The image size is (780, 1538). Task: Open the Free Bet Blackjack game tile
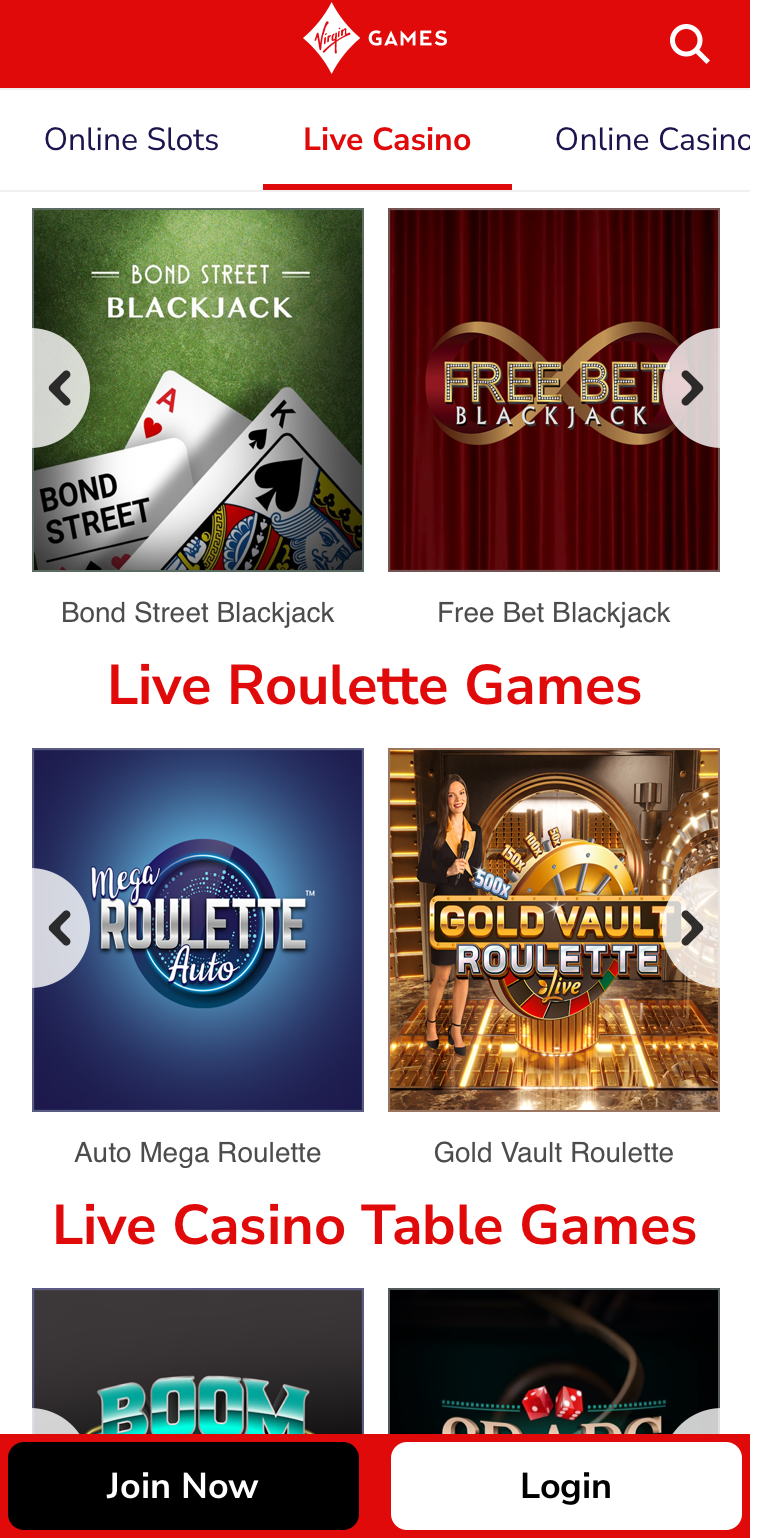click(x=554, y=390)
